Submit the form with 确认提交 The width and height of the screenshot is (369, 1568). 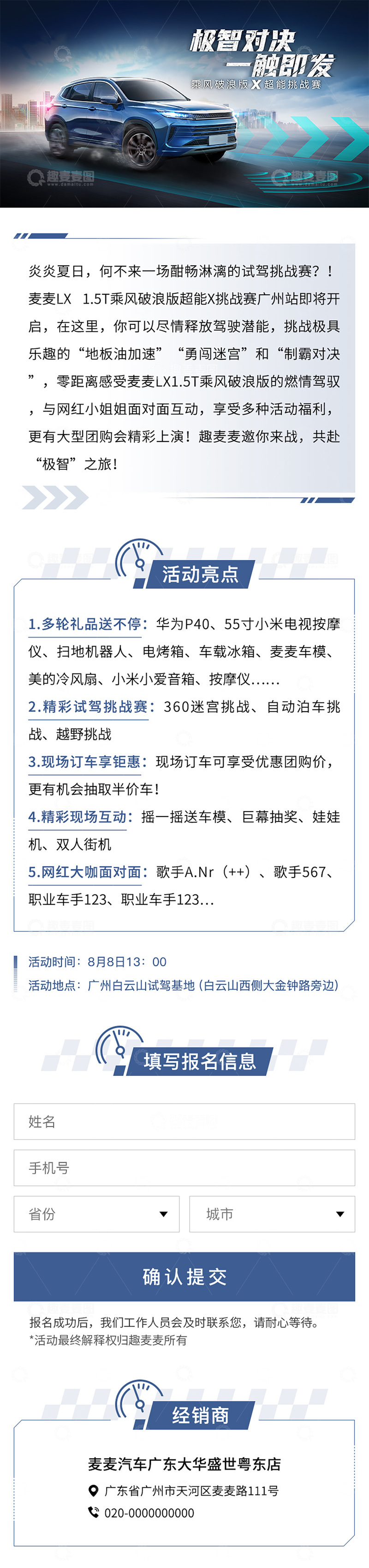[184, 1276]
